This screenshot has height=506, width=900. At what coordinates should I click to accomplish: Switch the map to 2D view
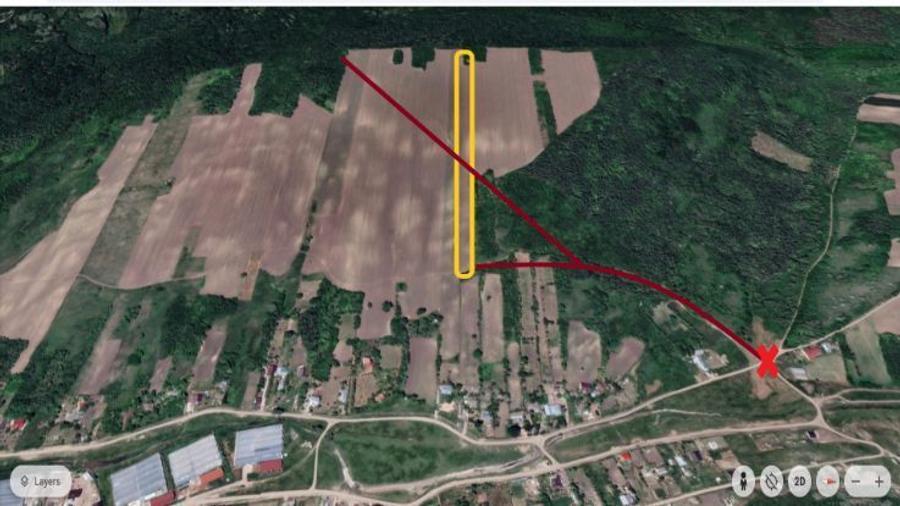click(800, 481)
